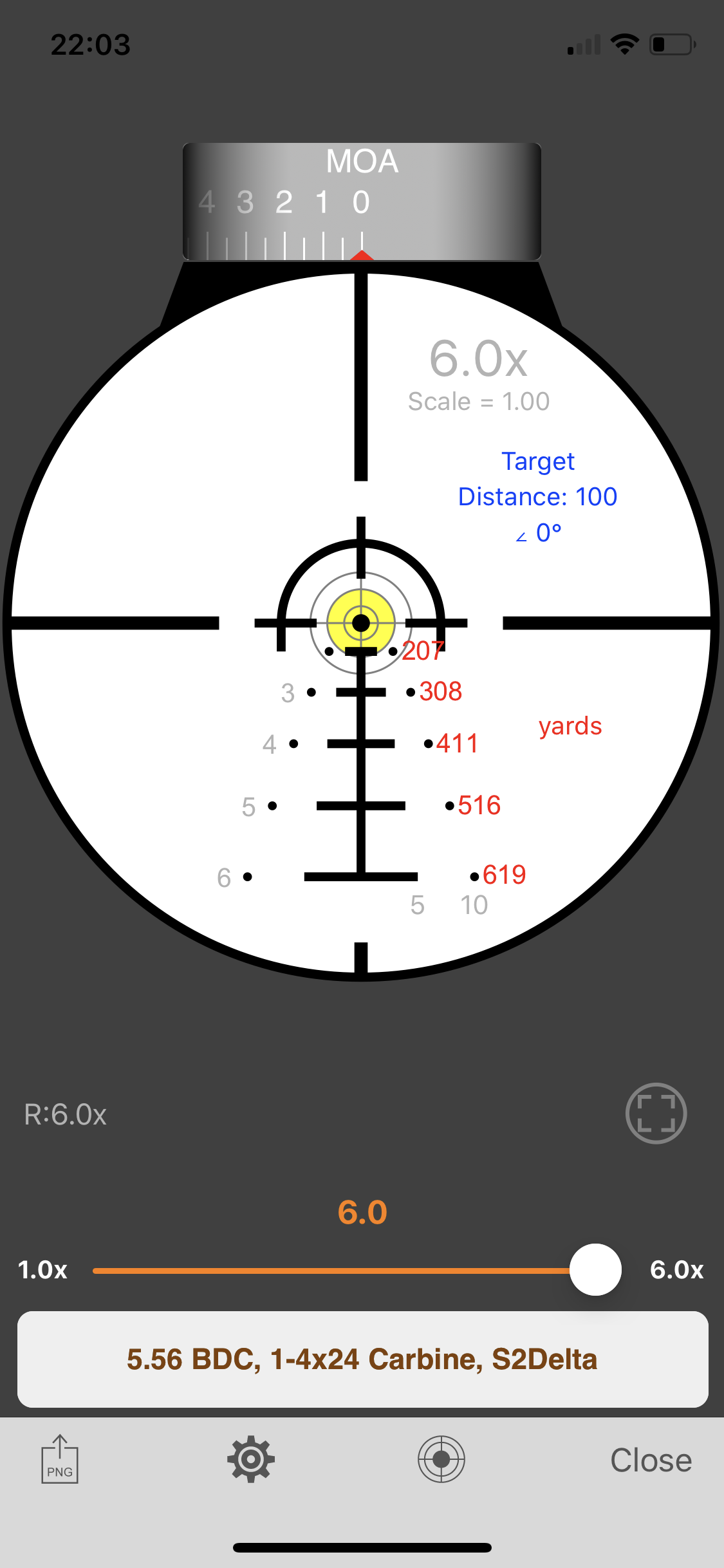Tap the magnification slider handle
This screenshot has height=1568, width=724.
tap(595, 1269)
